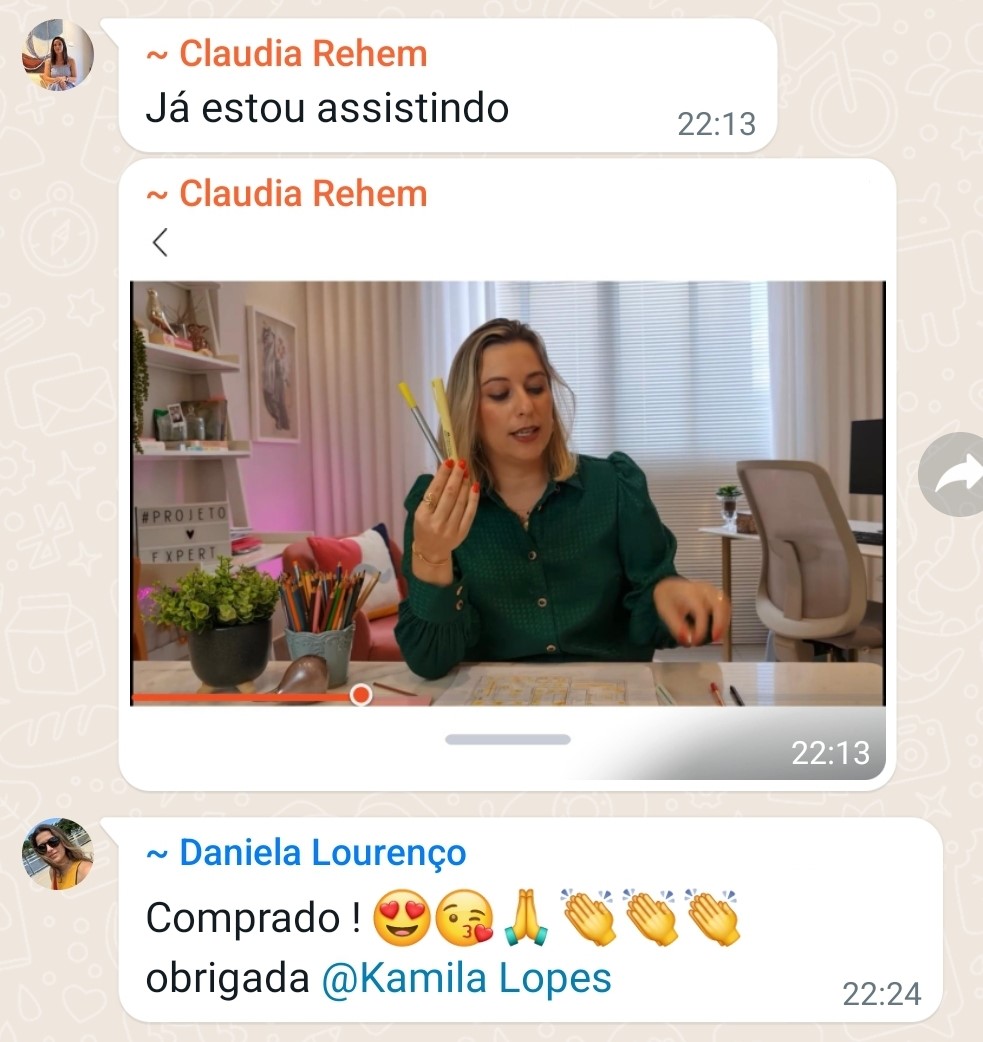Screen dimensions: 983x1042
Task: Play the shared video thumbnail
Action: 507,490
